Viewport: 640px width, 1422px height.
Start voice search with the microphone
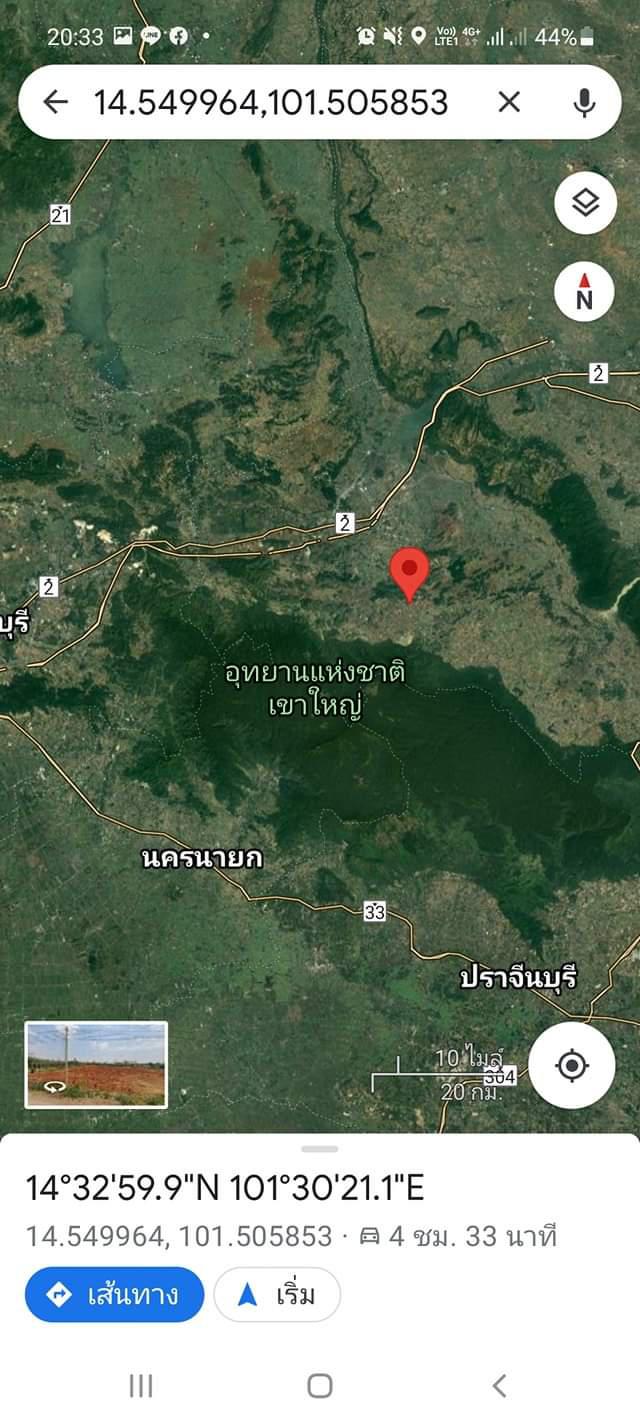click(x=585, y=101)
